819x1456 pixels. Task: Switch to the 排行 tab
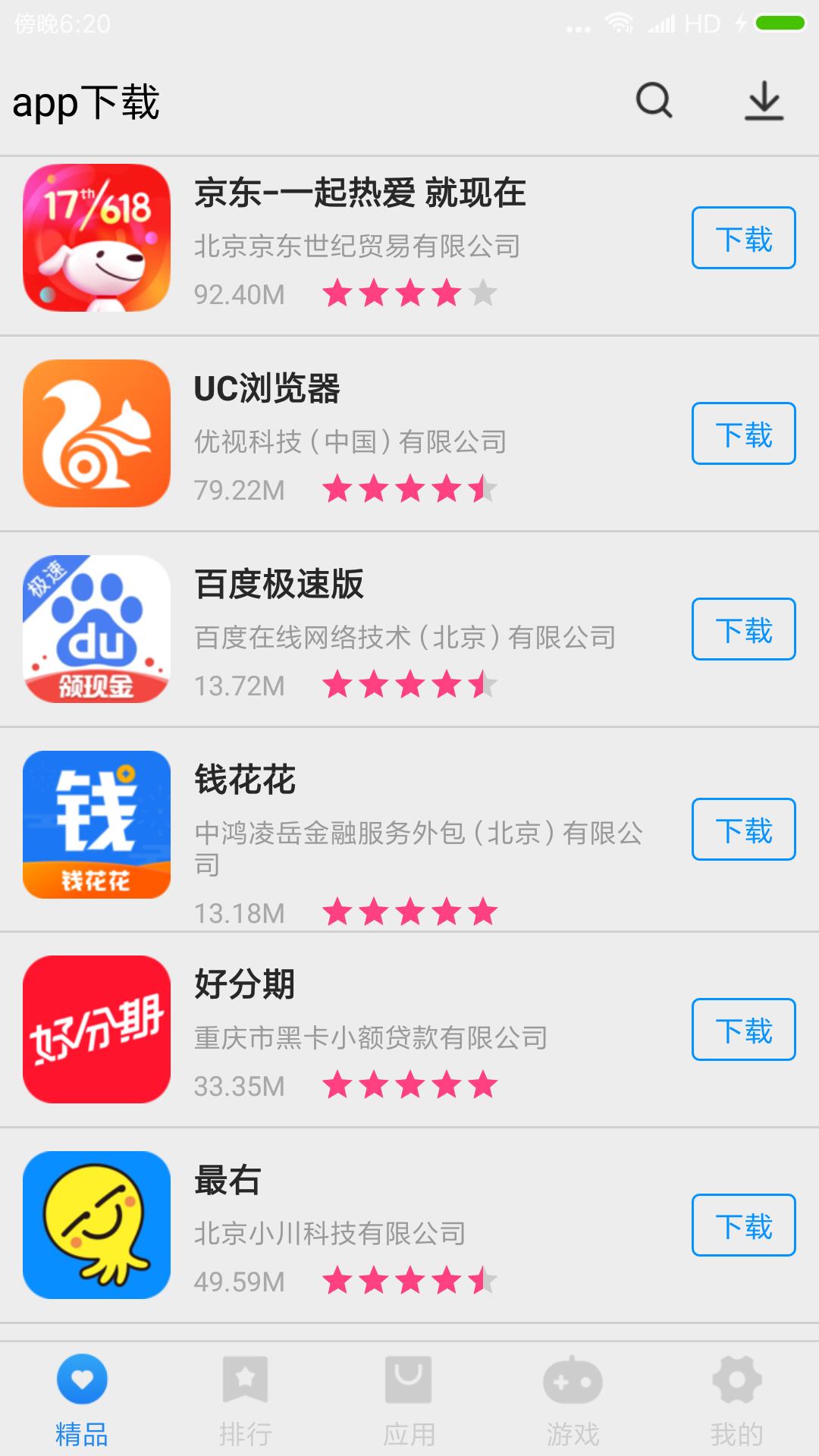246,1399
